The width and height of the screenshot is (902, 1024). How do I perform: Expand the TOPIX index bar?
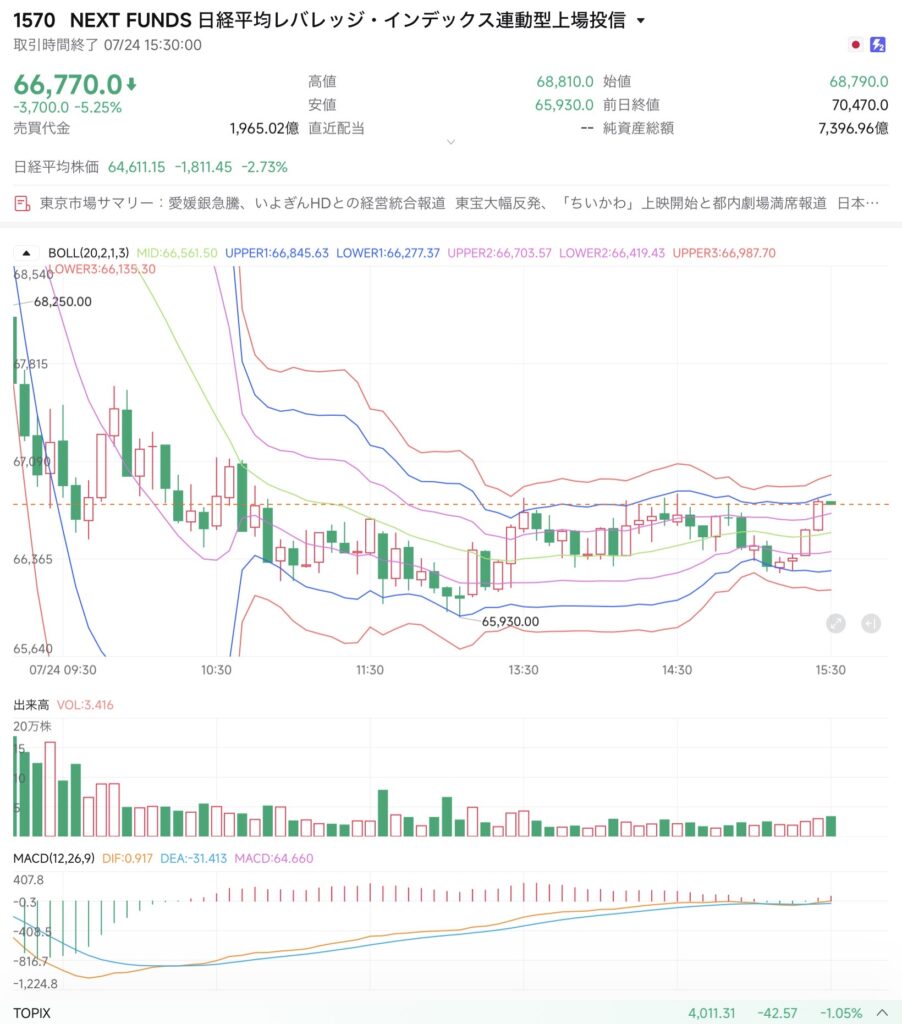click(x=882, y=1013)
